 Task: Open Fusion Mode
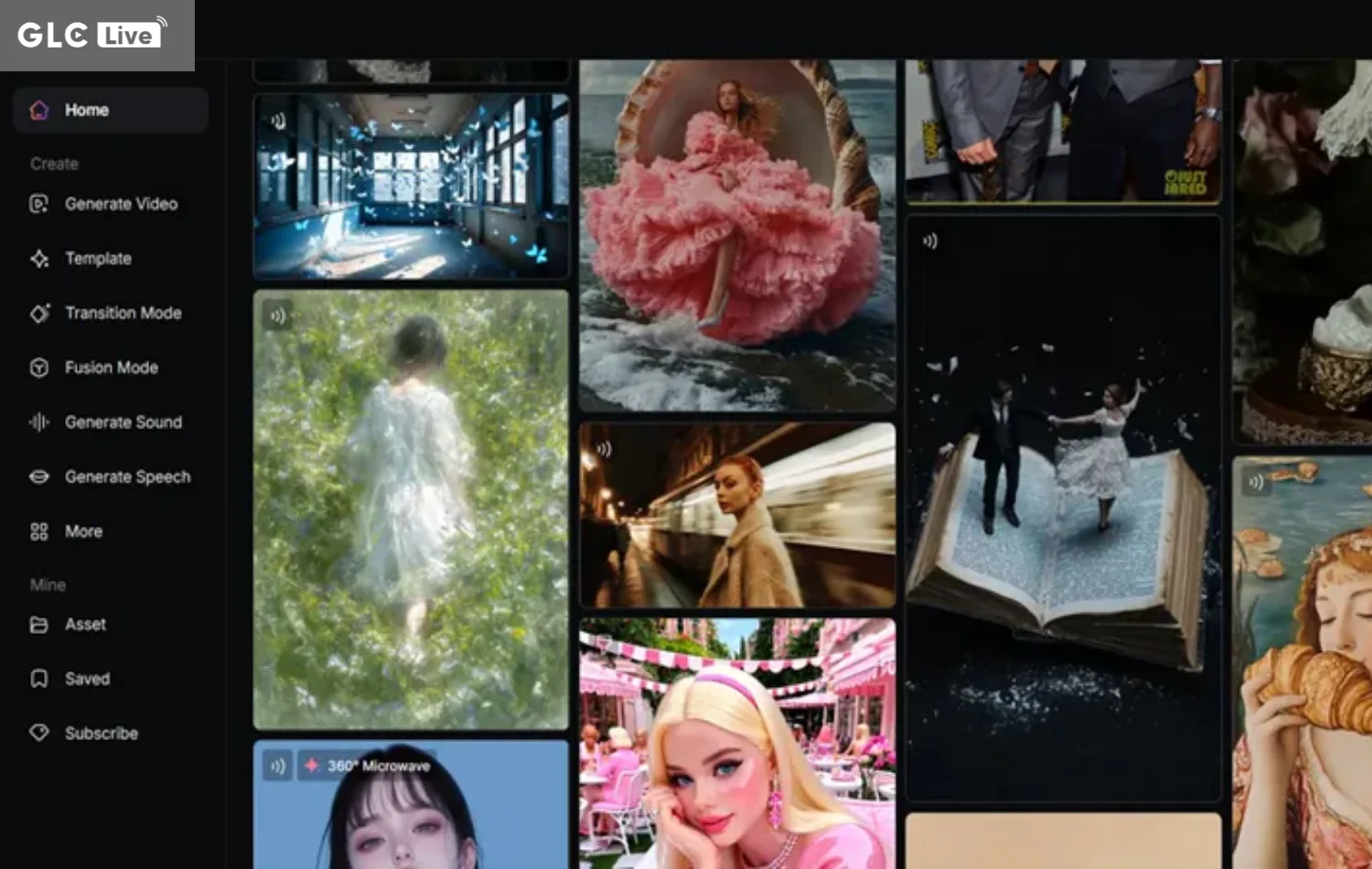(111, 368)
